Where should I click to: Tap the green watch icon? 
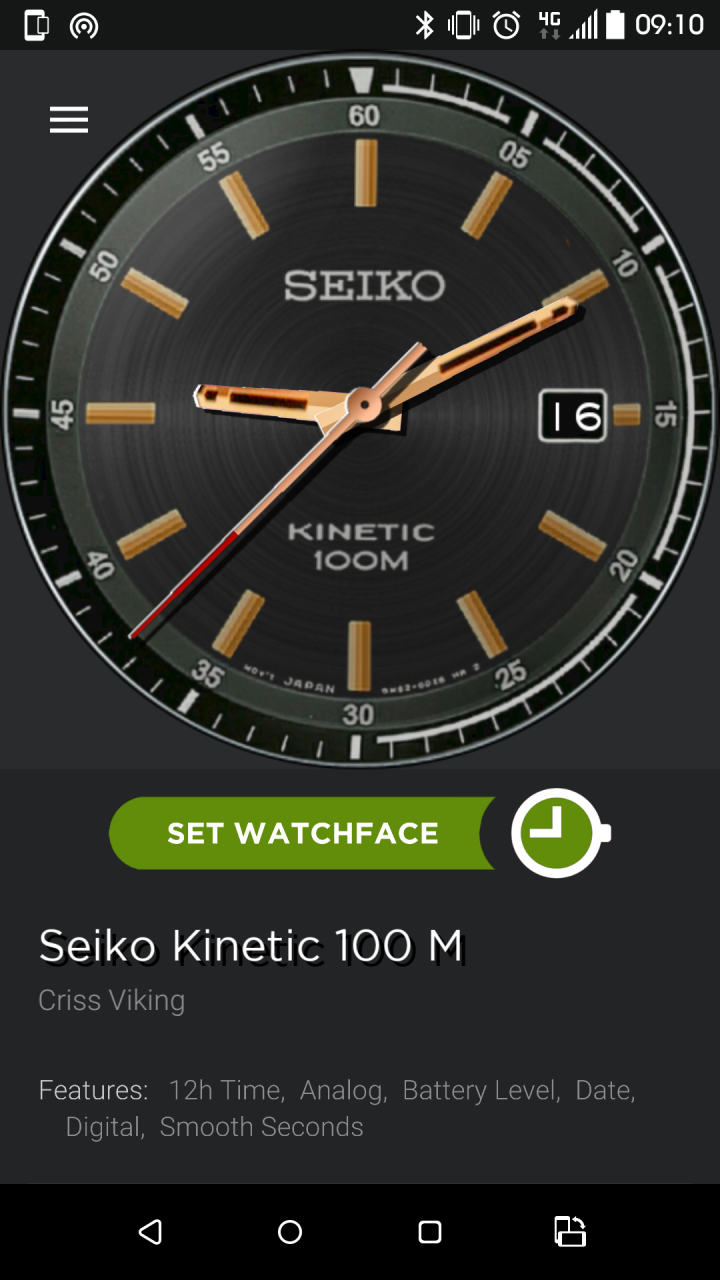[x=559, y=833]
